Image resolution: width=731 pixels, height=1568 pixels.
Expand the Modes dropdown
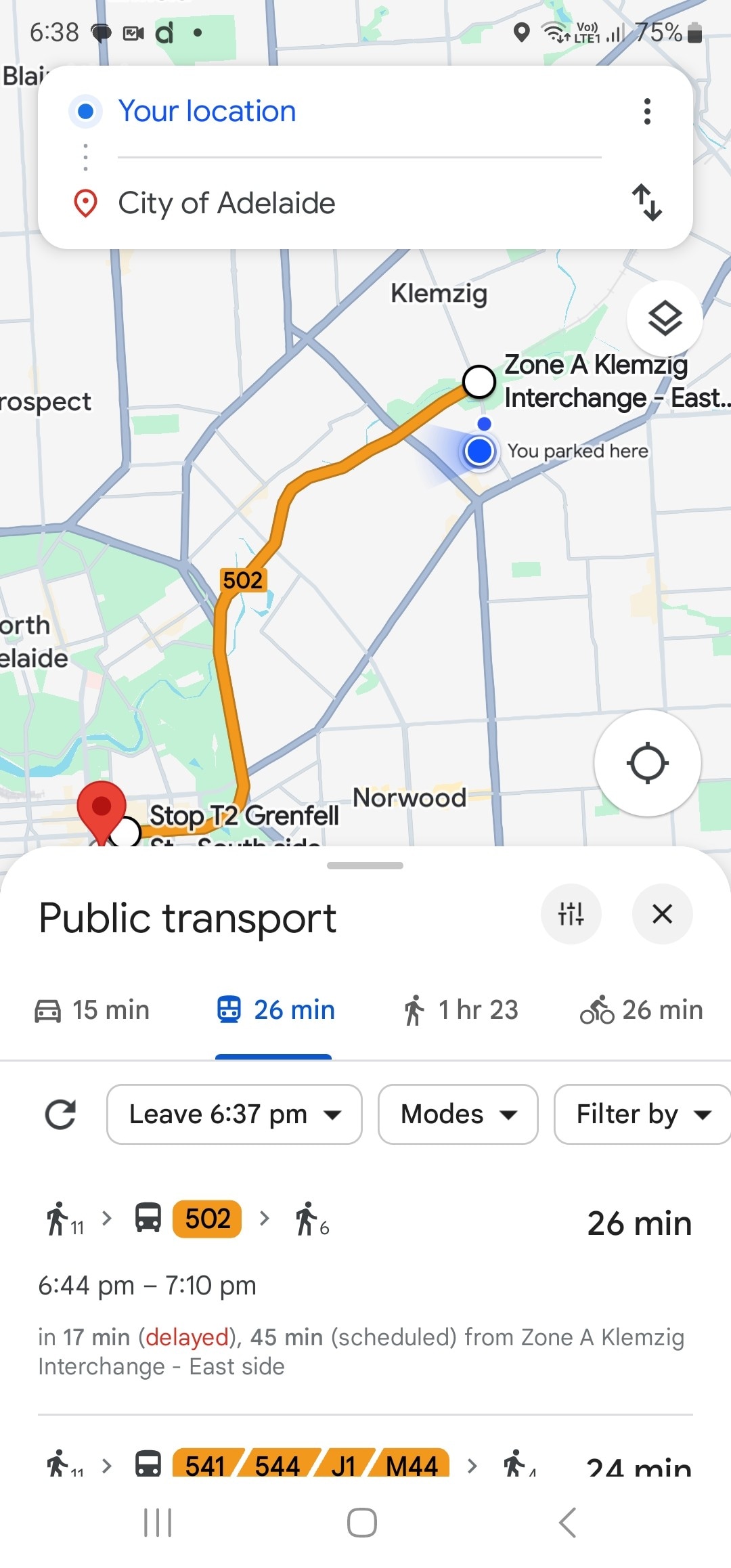(x=458, y=1114)
